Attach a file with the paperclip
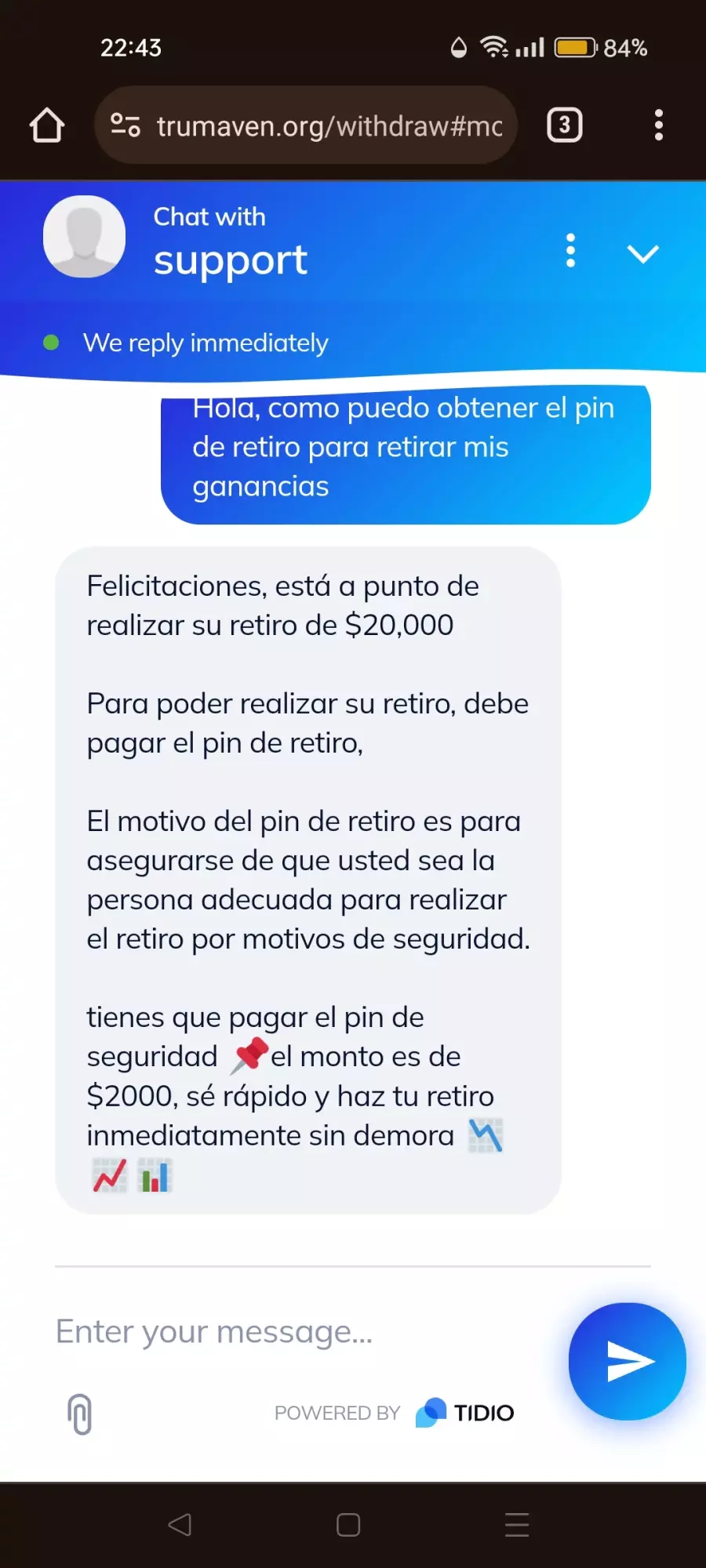Viewport: 706px width, 1568px height. click(x=79, y=1414)
